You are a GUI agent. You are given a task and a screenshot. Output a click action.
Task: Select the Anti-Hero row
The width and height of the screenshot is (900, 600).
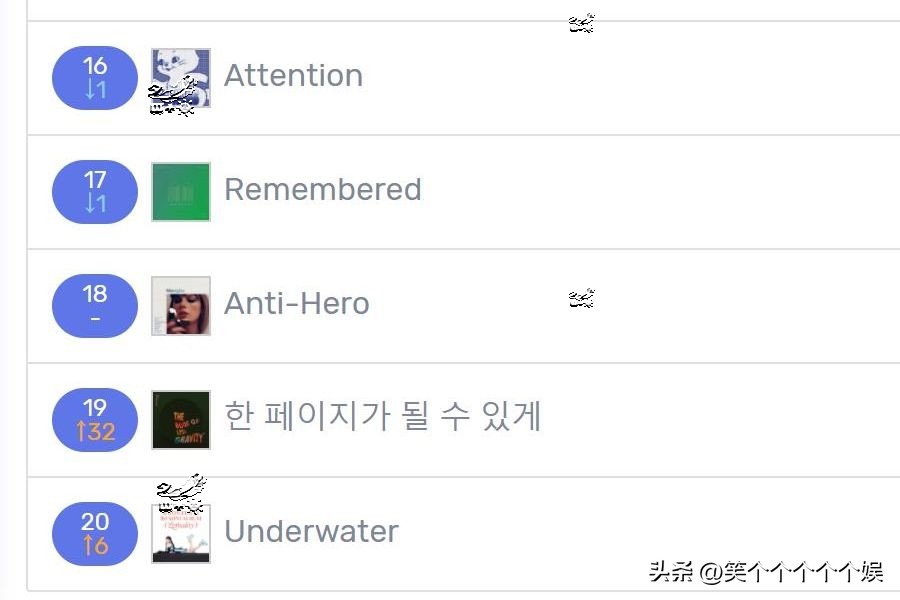296,304
